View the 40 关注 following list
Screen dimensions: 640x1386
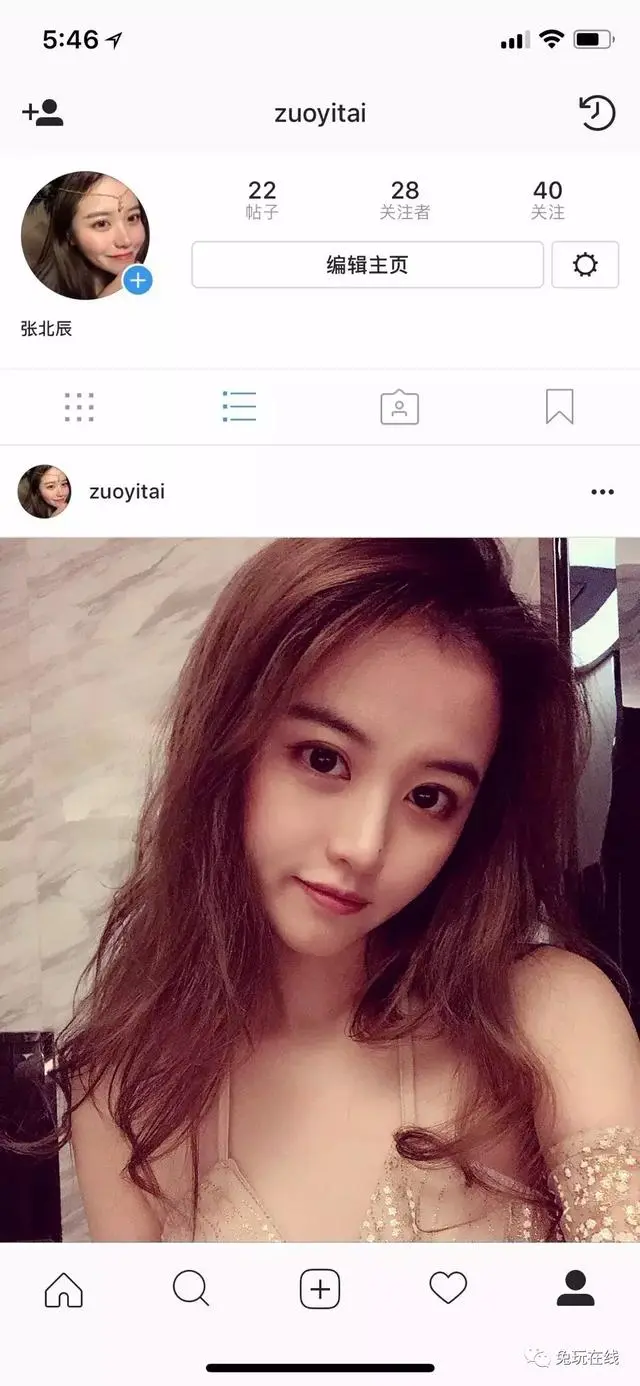[547, 199]
